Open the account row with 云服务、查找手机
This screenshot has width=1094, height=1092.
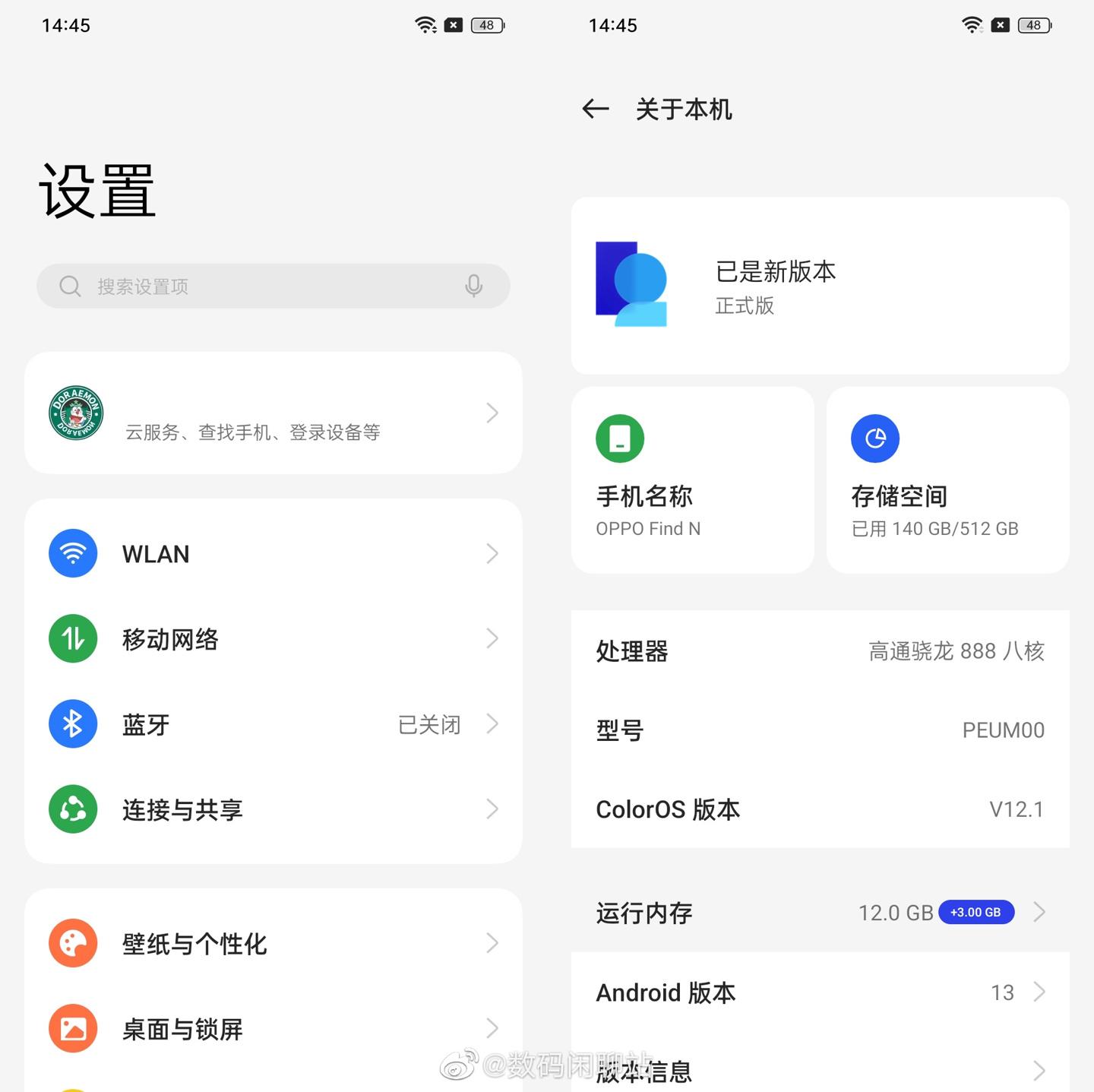click(x=273, y=413)
